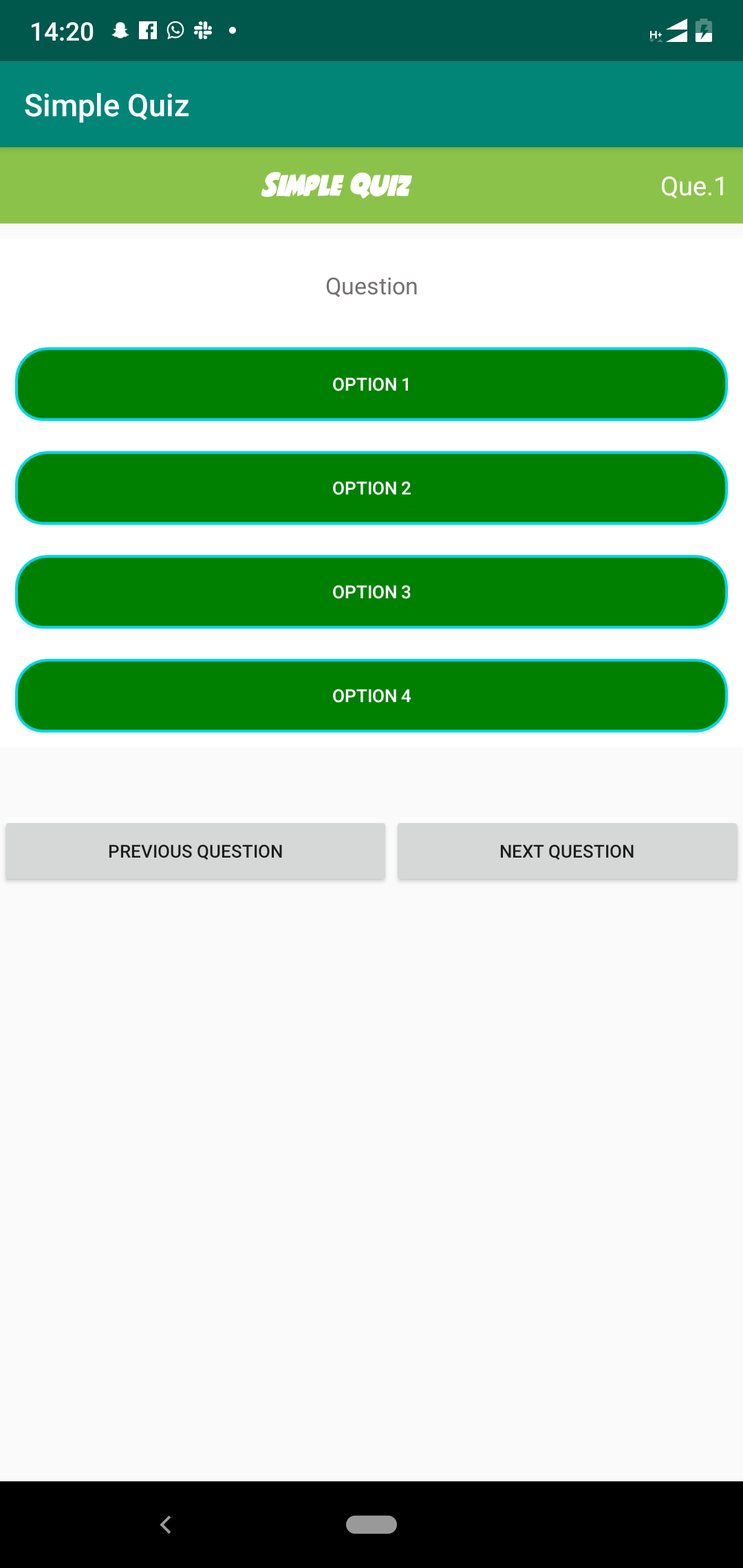
Task: Pick Option 3 for this question
Action: (371, 592)
